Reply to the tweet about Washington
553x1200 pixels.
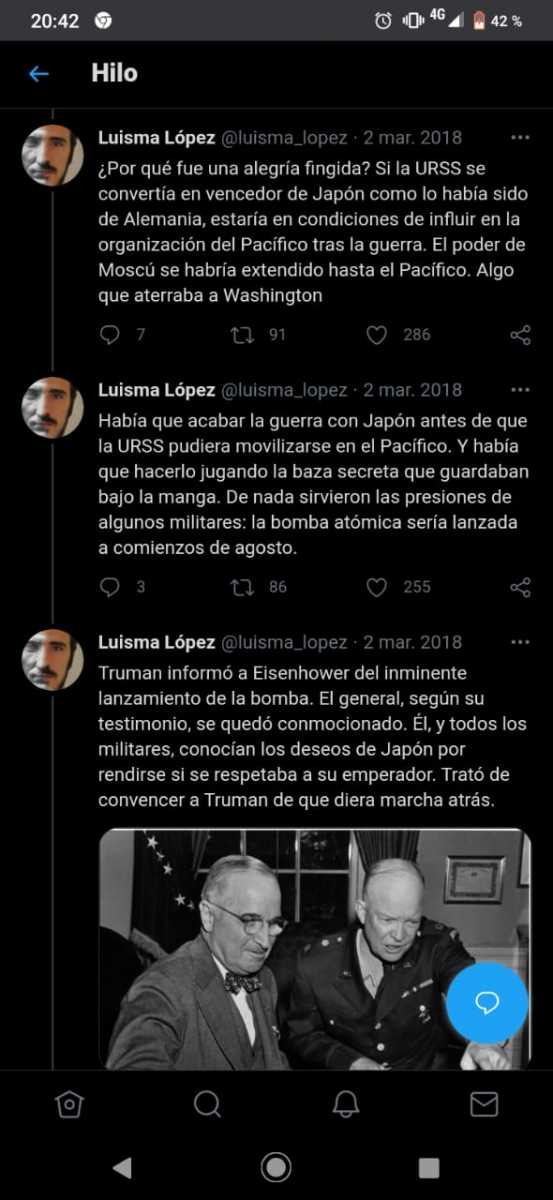tap(110, 335)
